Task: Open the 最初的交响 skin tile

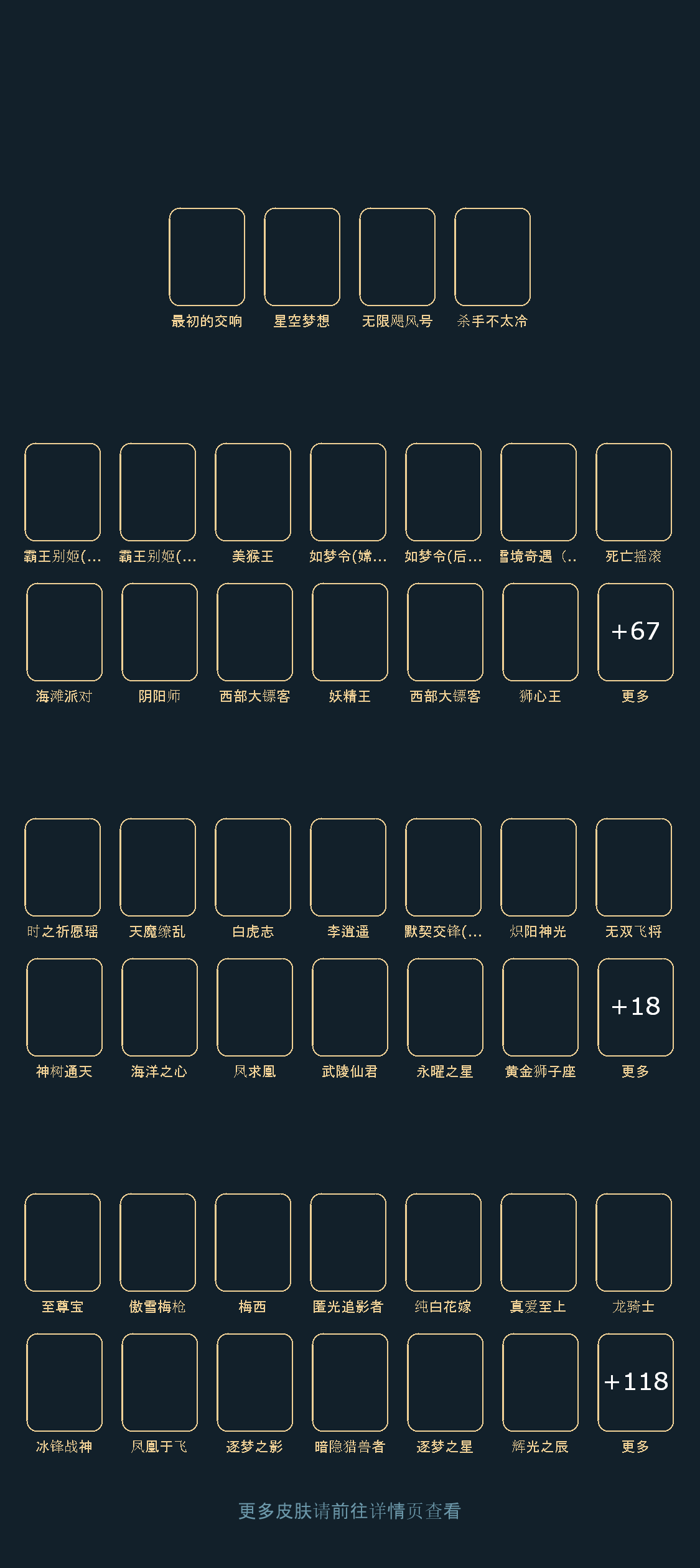Action: click(x=207, y=257)
